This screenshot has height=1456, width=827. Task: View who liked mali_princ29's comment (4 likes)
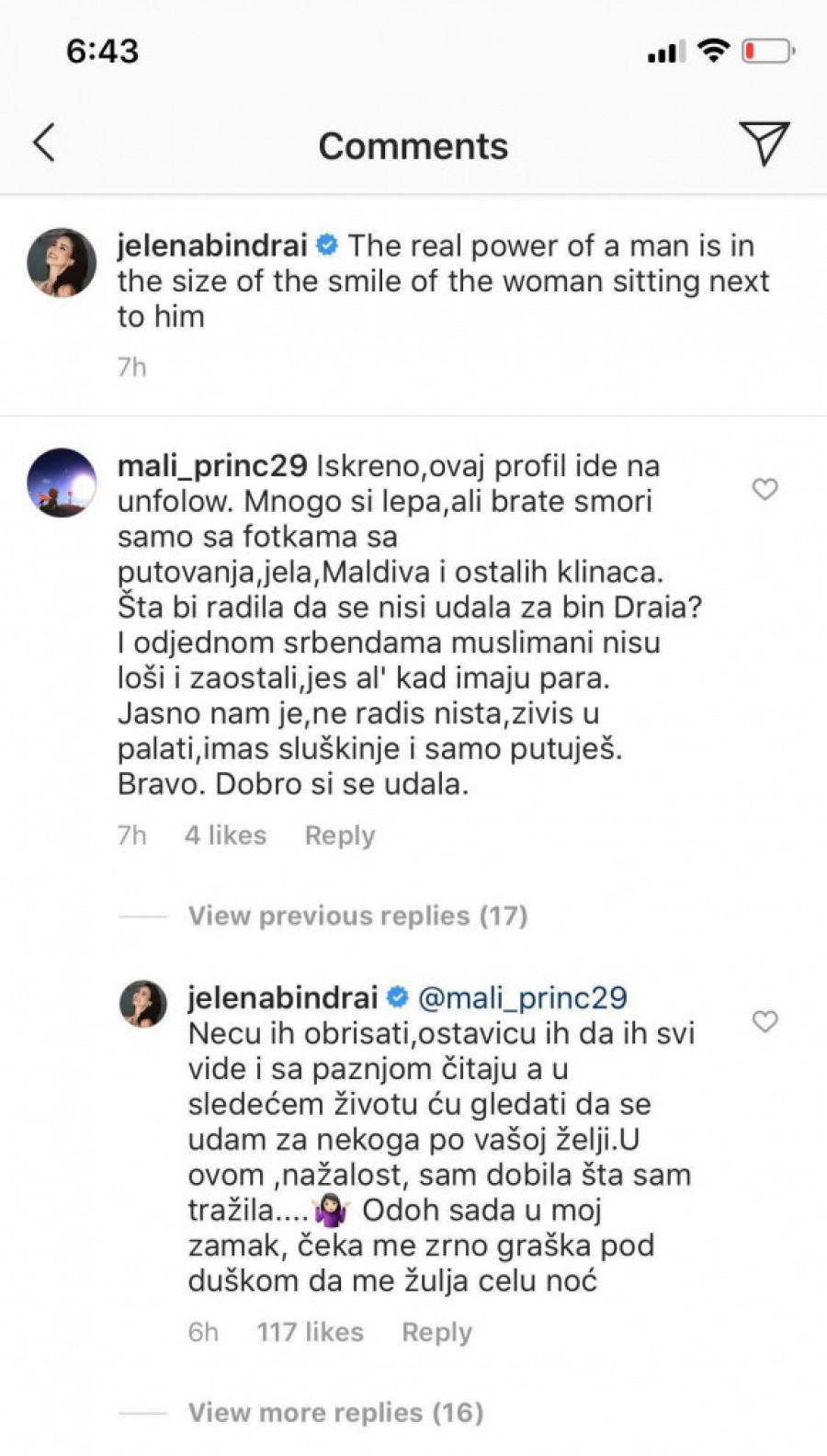(x=225, y=836)
